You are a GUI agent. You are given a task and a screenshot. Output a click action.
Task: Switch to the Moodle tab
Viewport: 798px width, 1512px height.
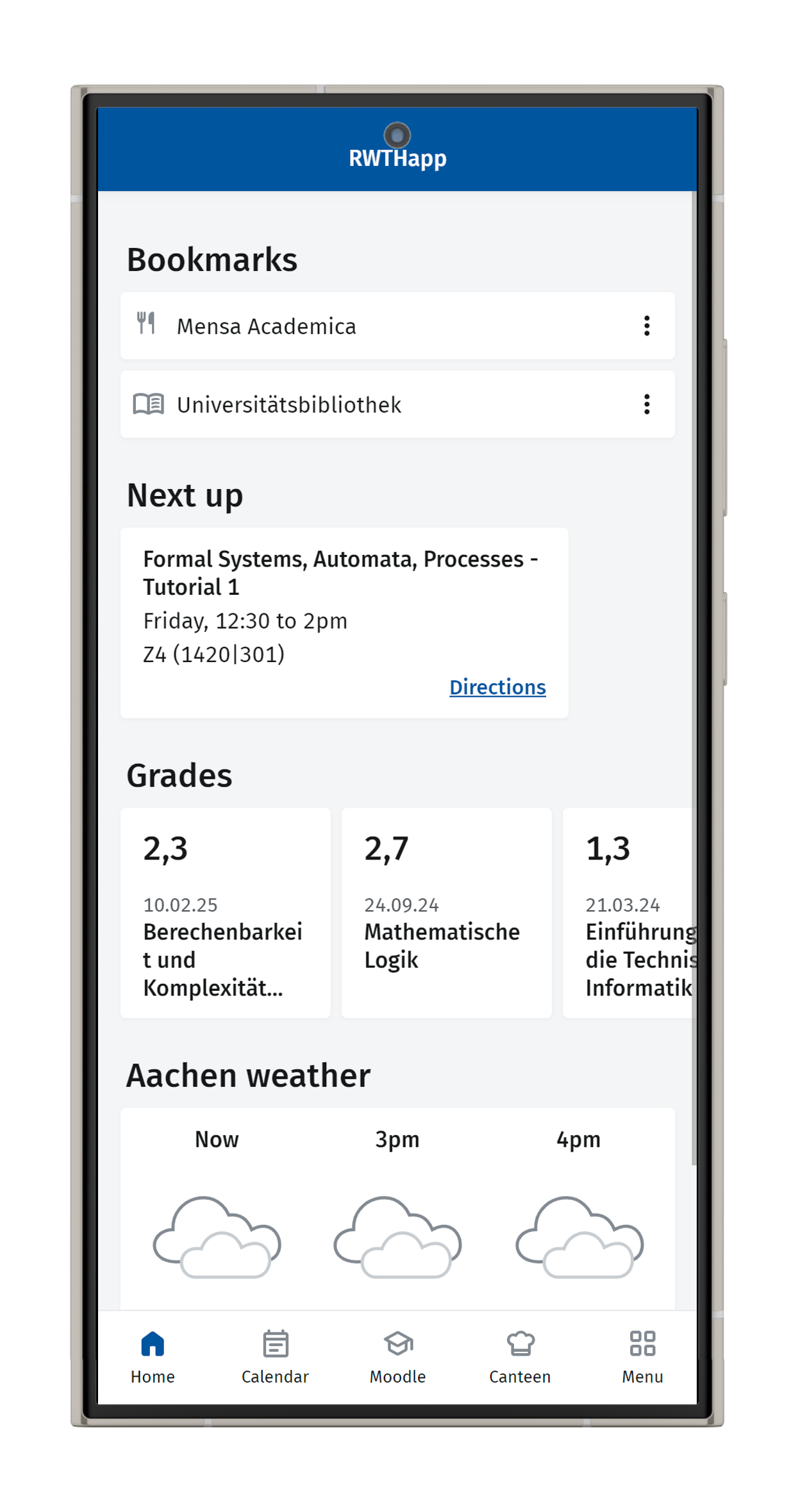click(397, 1357)
